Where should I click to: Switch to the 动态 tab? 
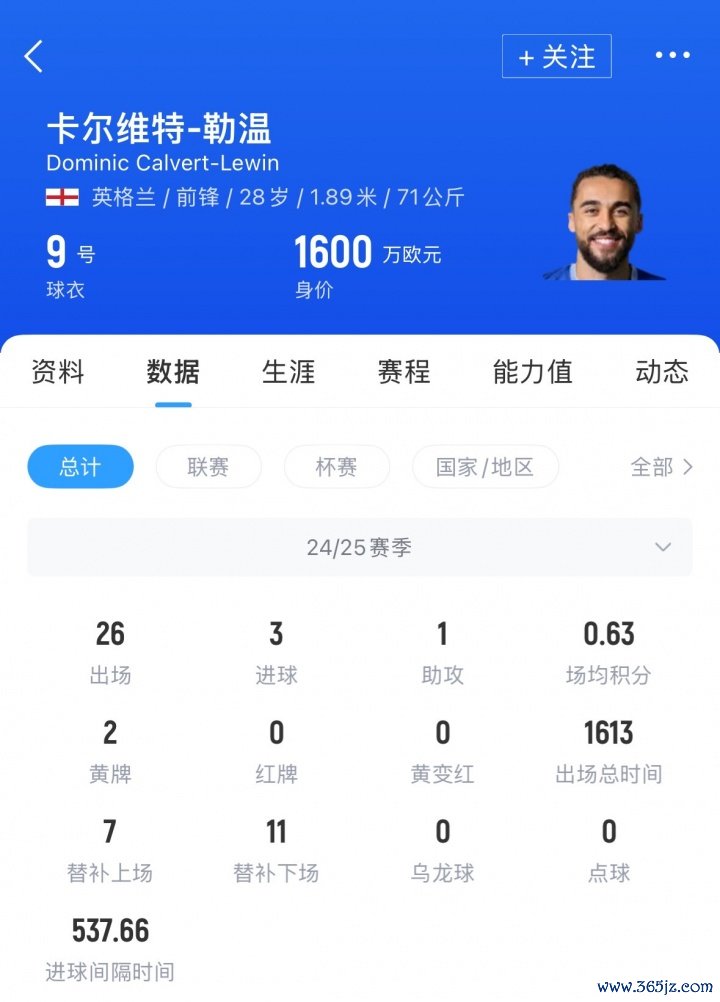661,372
